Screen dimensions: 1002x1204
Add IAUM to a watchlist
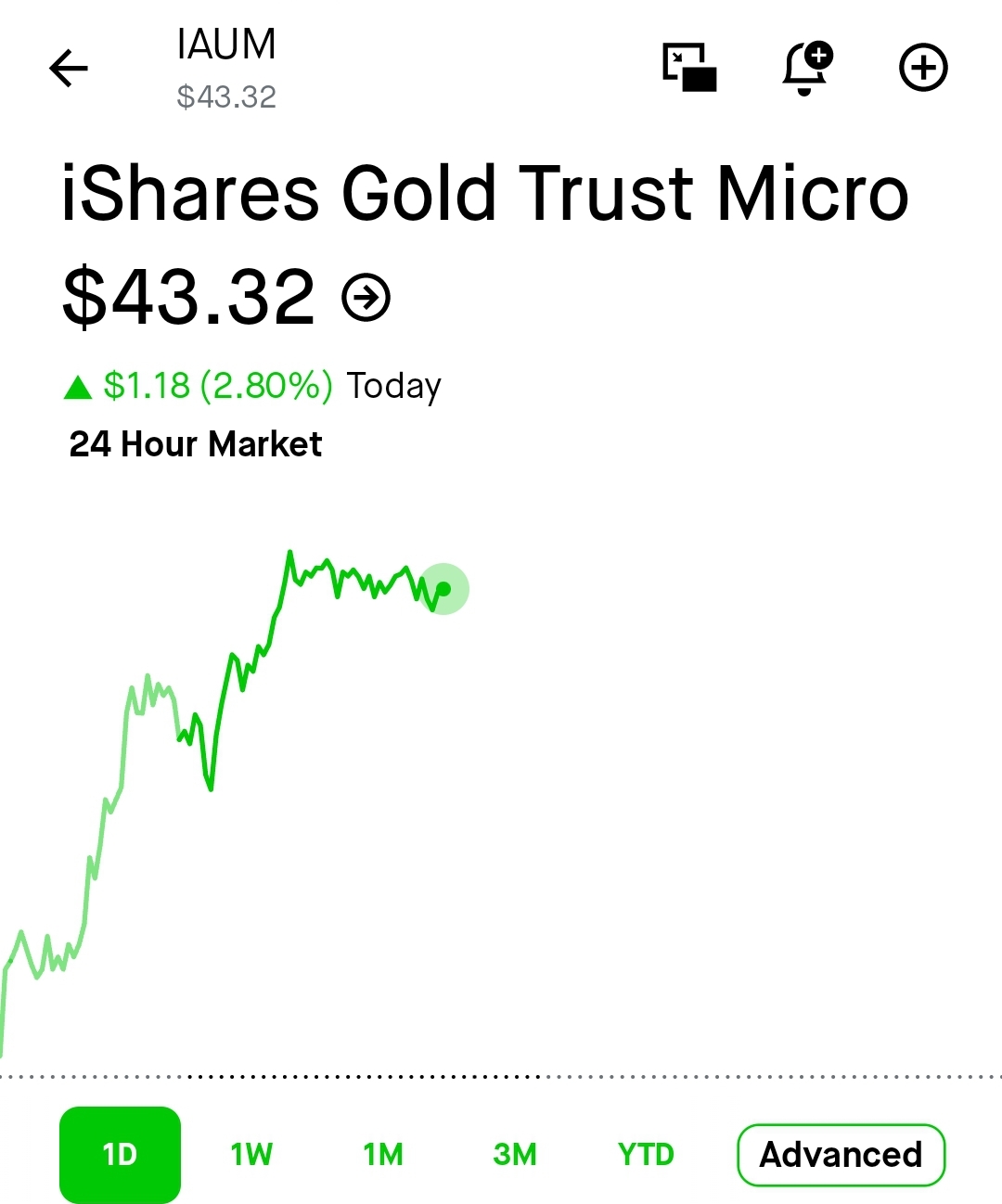coord(923,68)
